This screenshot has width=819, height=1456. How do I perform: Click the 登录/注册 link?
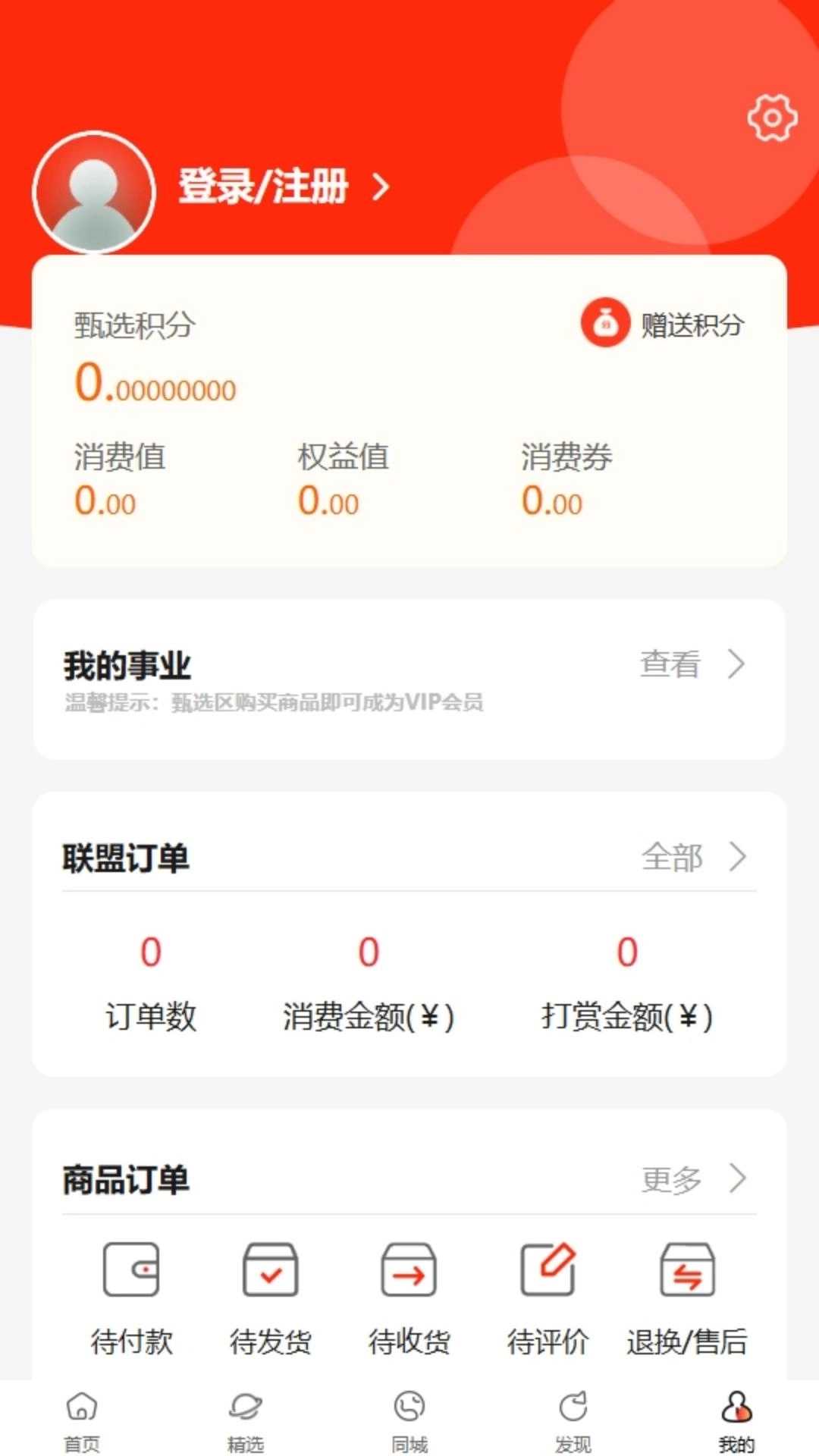tap(262, 187)
